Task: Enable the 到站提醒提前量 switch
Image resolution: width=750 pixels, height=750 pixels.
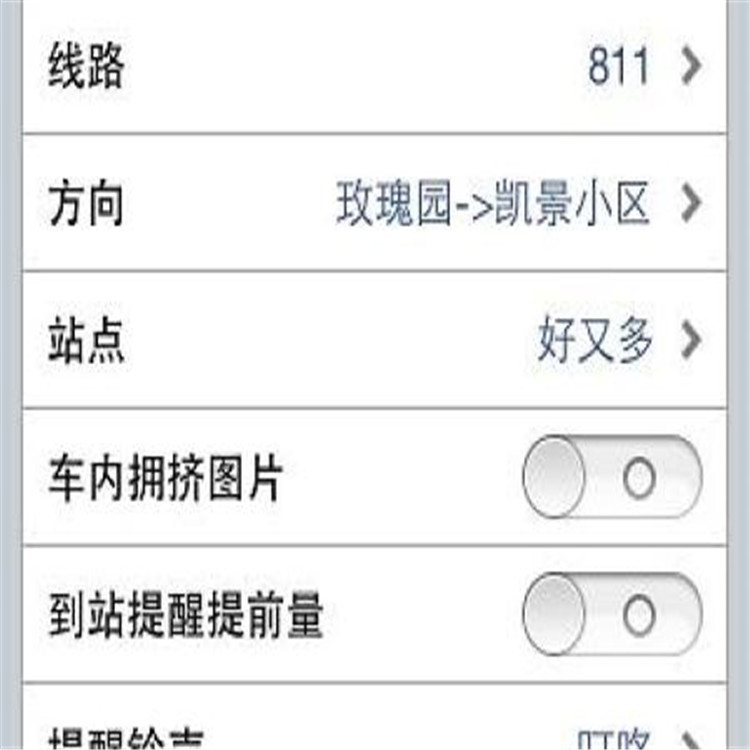Action: (611, 615)
